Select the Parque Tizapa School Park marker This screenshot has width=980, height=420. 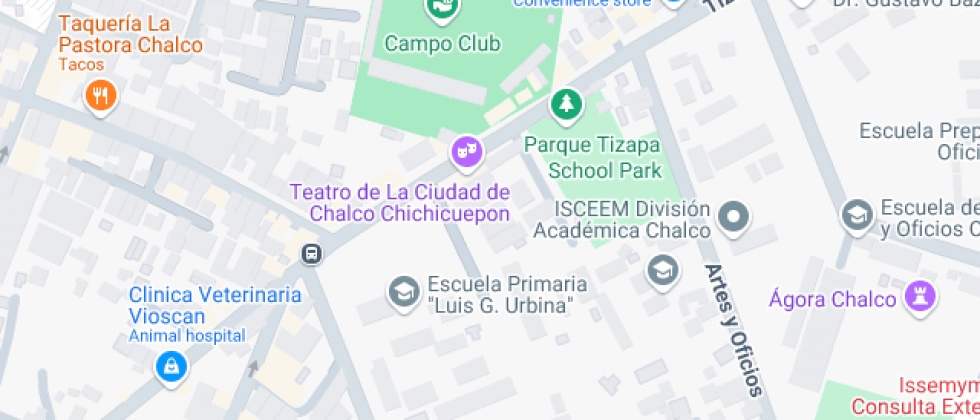[567, 103]
